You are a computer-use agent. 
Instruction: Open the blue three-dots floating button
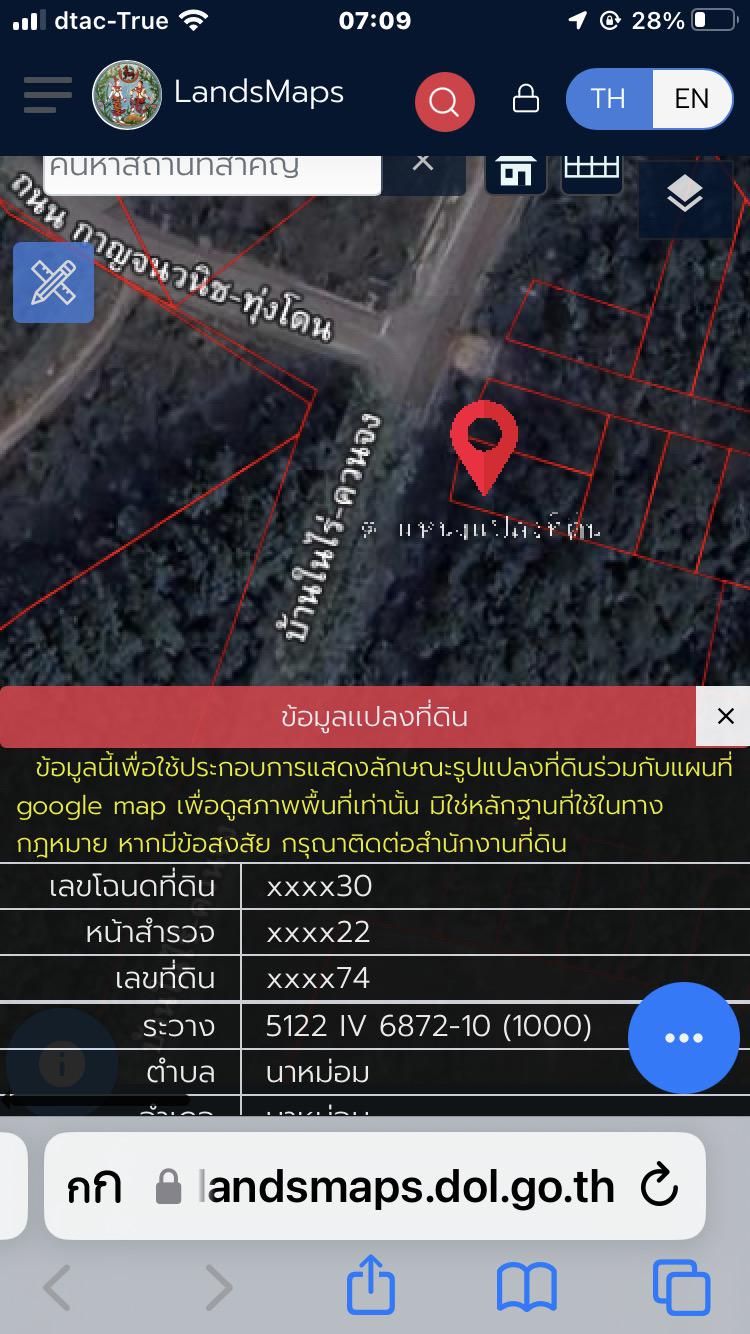(x=684, y=1038)
